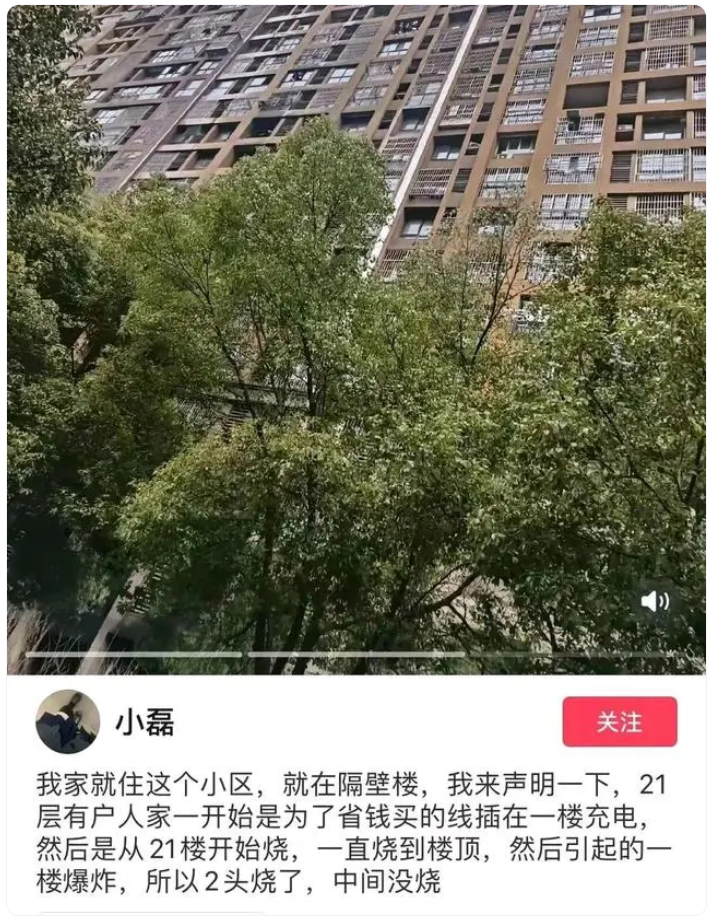Image resolution: width=710 pixels, height=918 pixels.
Task: Open 小磊's profile avatar
Action: 68,721
